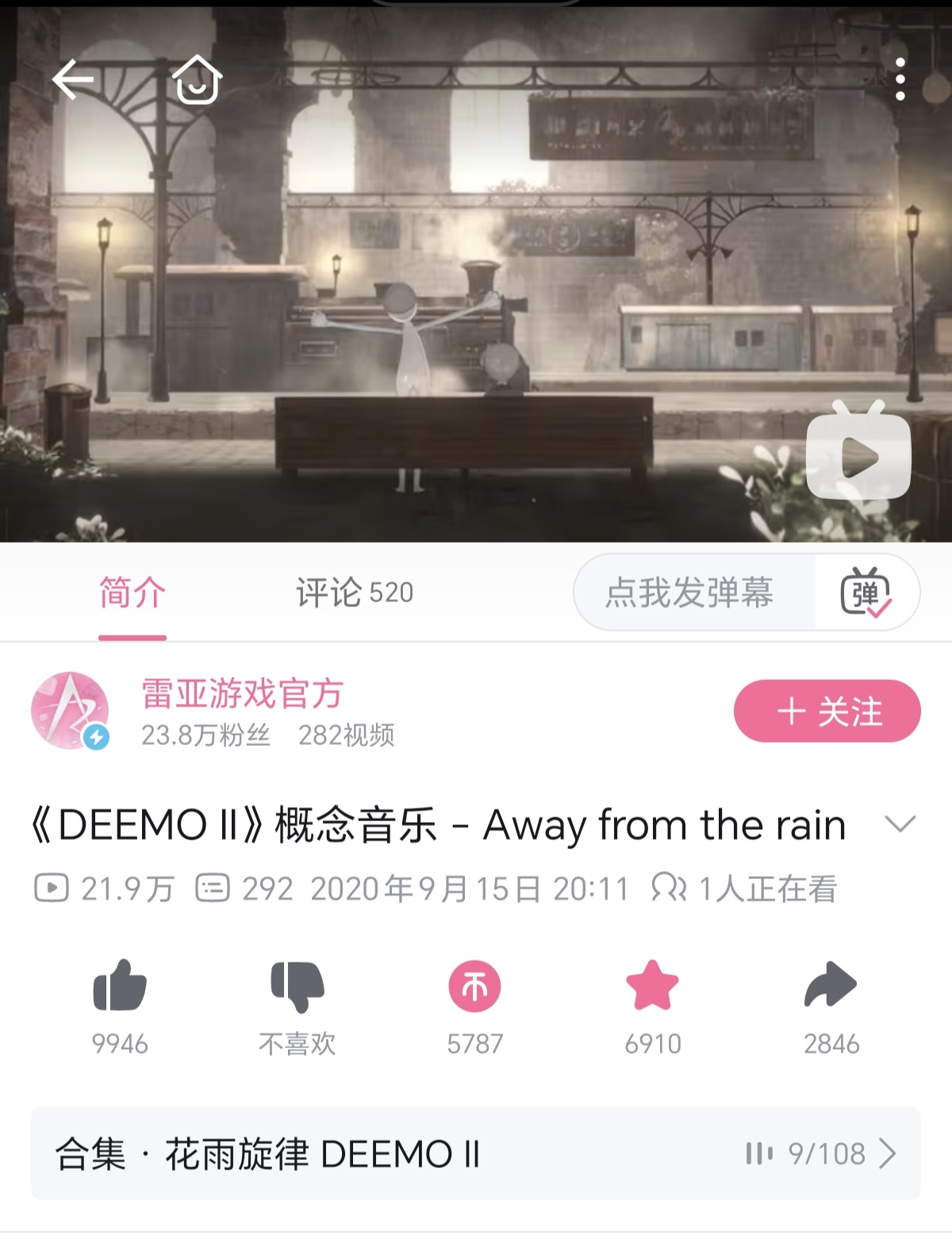
Task: Share this video
Action: click(x=831, y=986)
